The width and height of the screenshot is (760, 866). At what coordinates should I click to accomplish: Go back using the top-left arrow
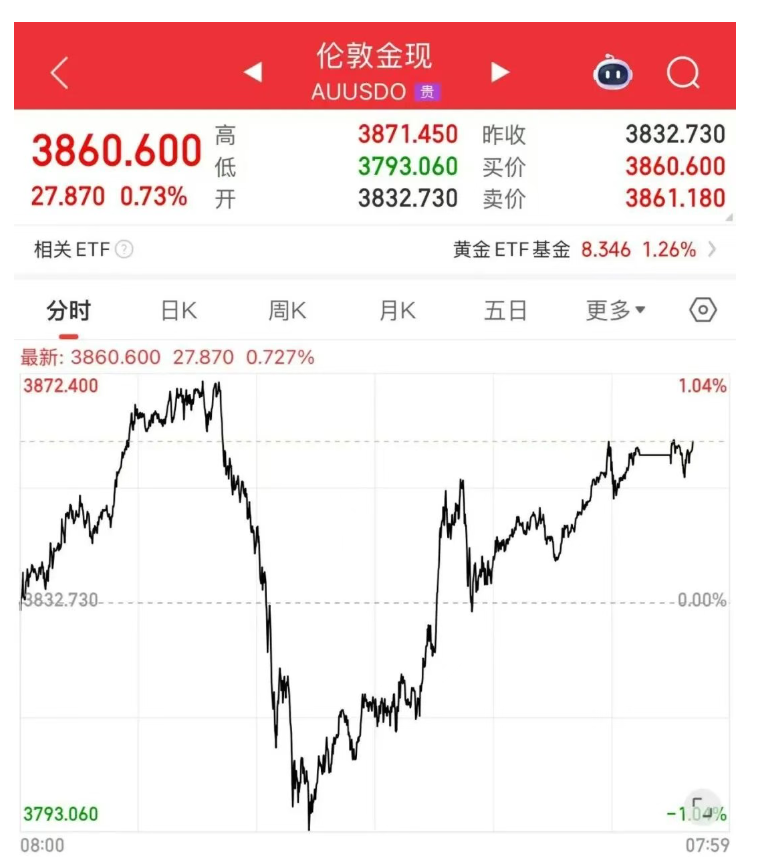click(60, 73)
